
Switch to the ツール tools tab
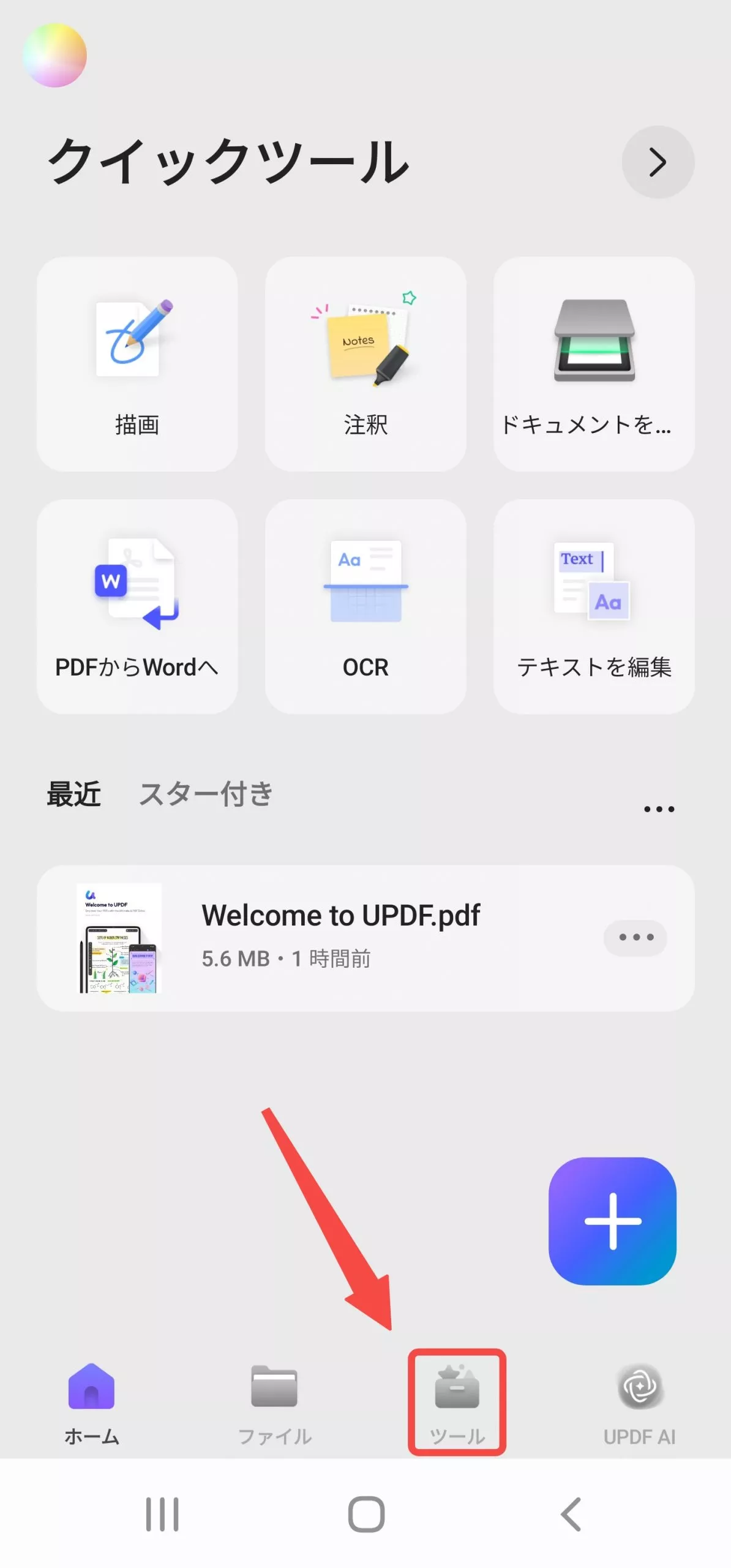click(x=457, y=1401)
